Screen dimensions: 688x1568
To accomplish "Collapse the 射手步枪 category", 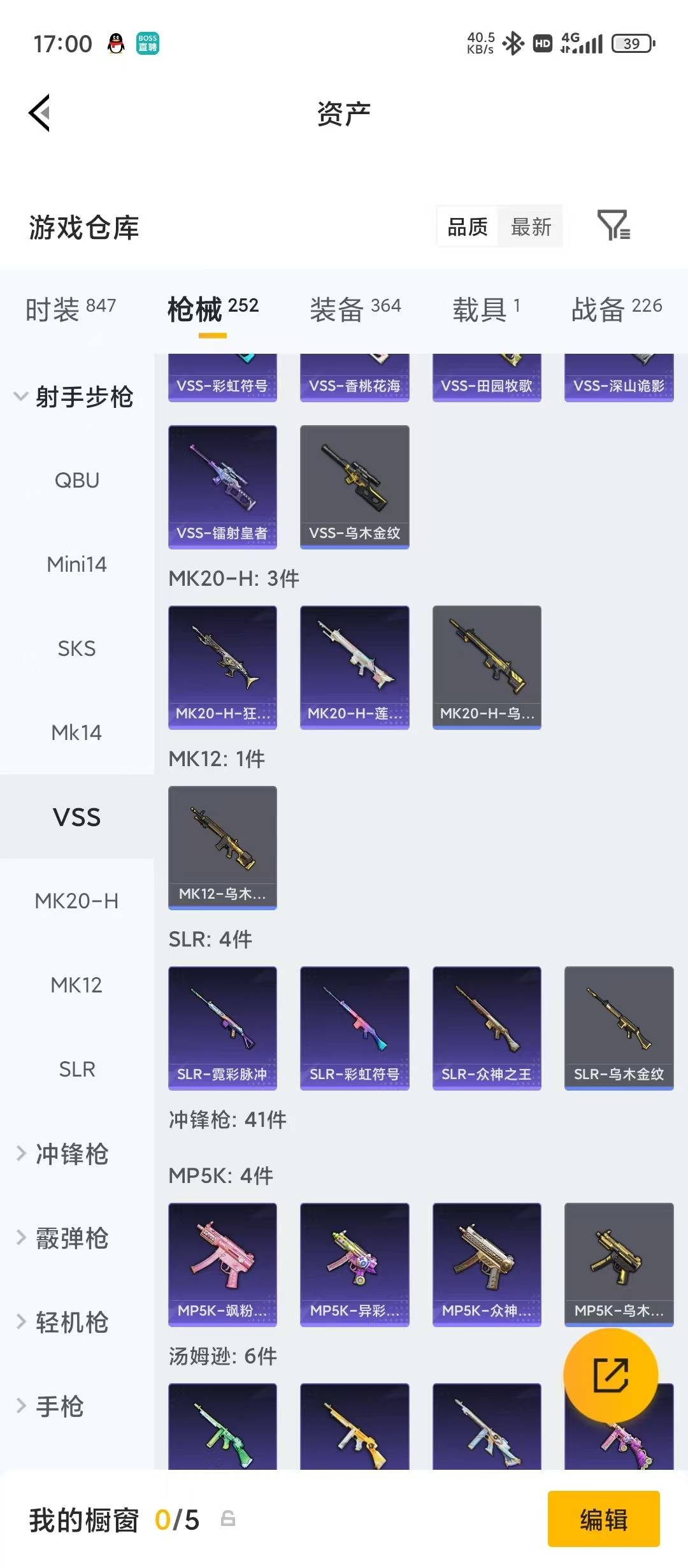I will coord(73,396).
